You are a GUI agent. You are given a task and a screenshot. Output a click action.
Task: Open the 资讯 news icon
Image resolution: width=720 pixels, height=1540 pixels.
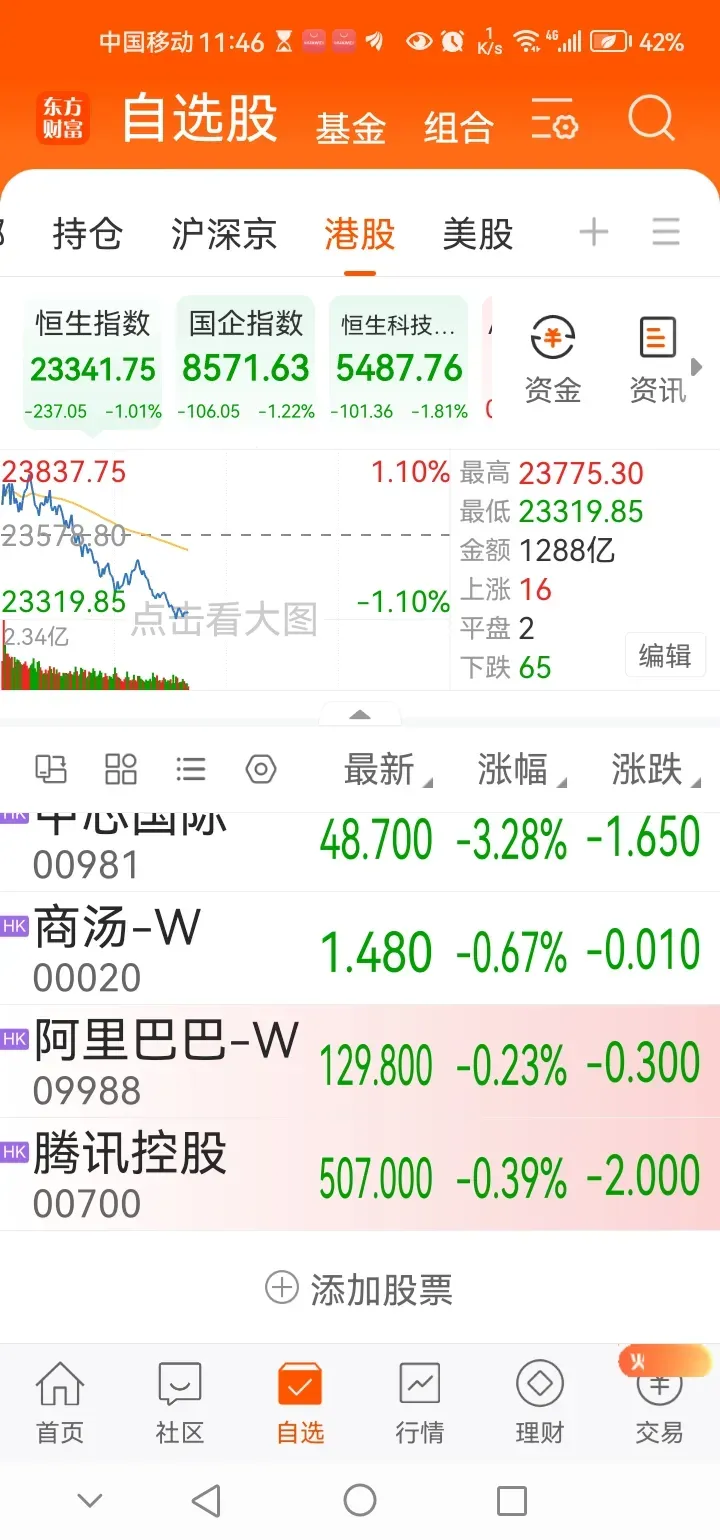coord(657,355)
